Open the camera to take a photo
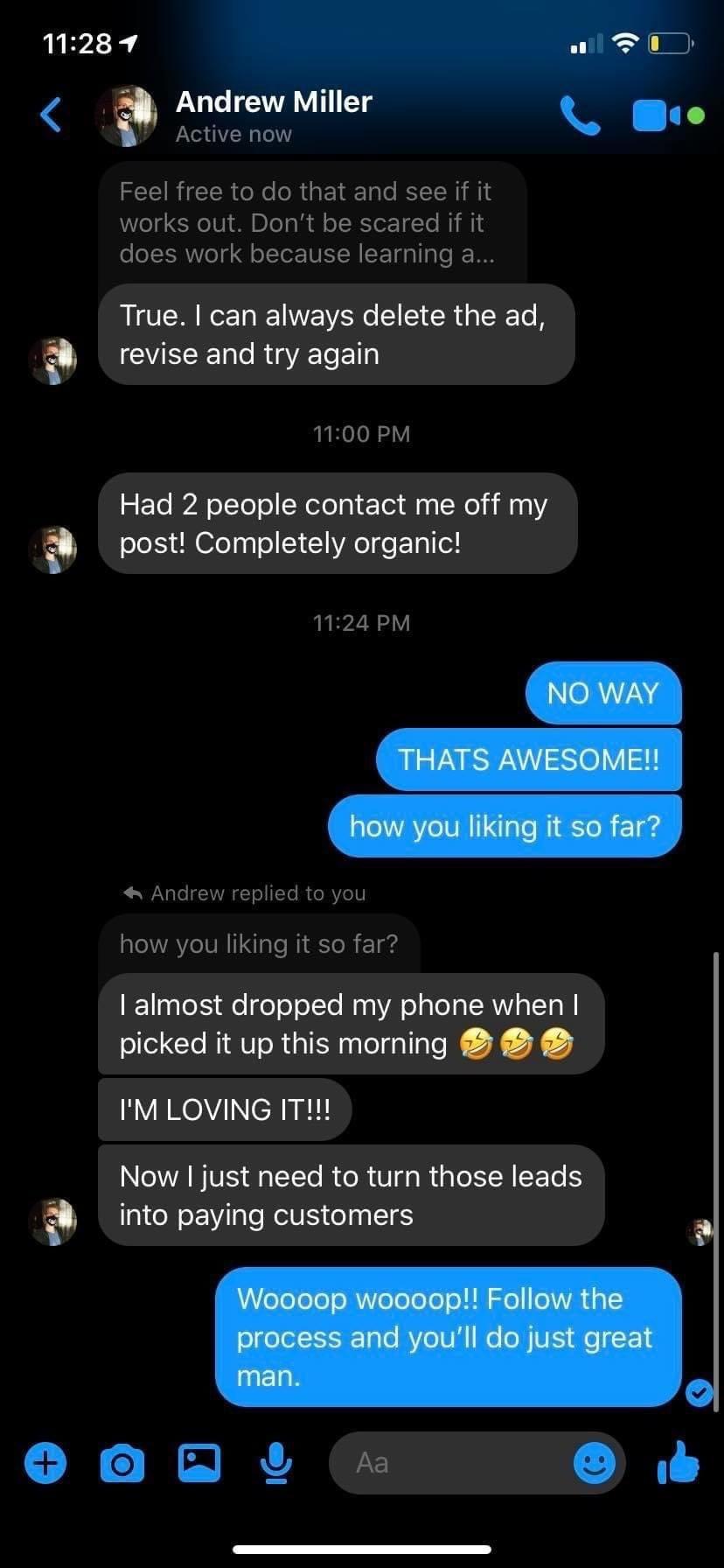 122,1462
